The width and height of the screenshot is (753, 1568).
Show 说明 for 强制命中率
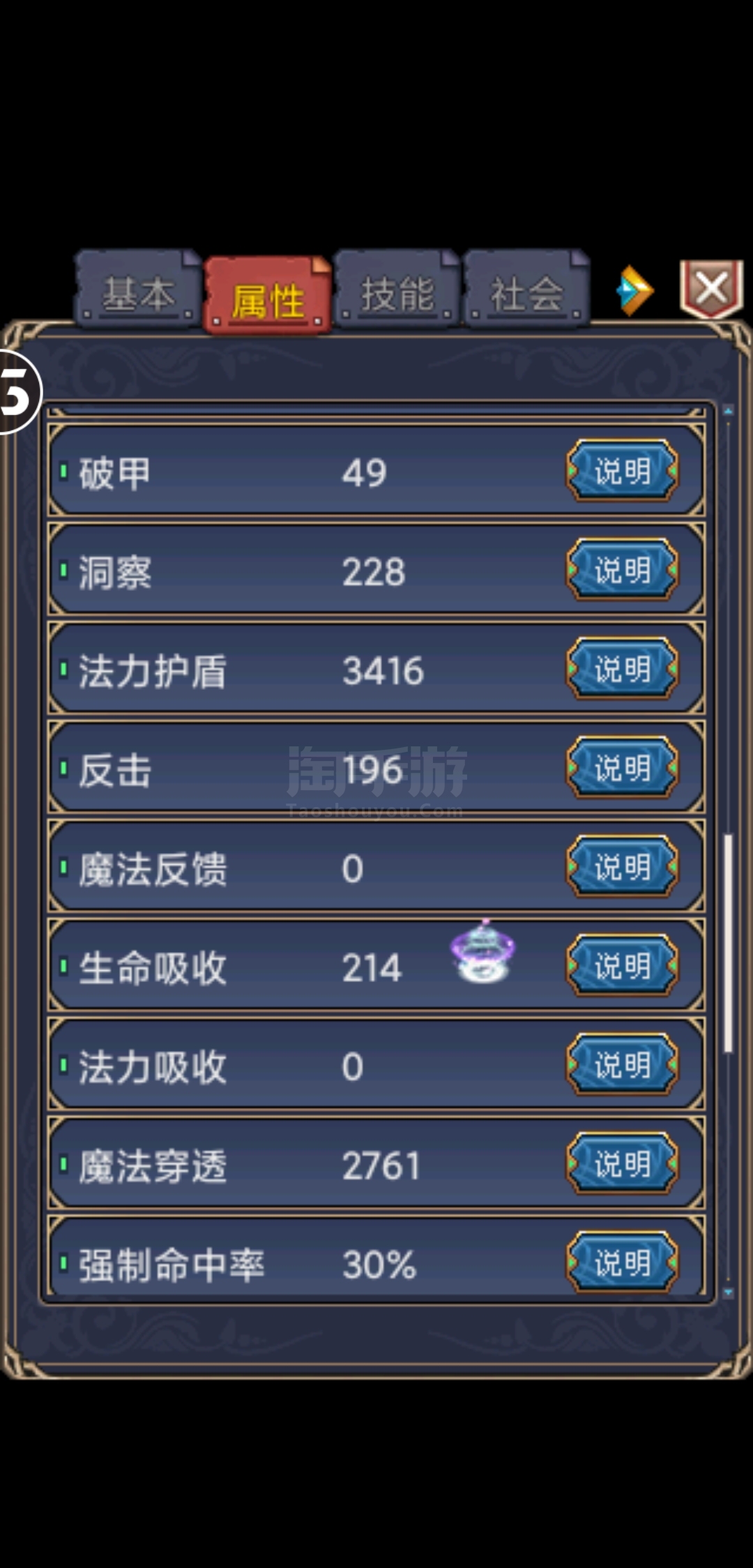point(622,1262)
